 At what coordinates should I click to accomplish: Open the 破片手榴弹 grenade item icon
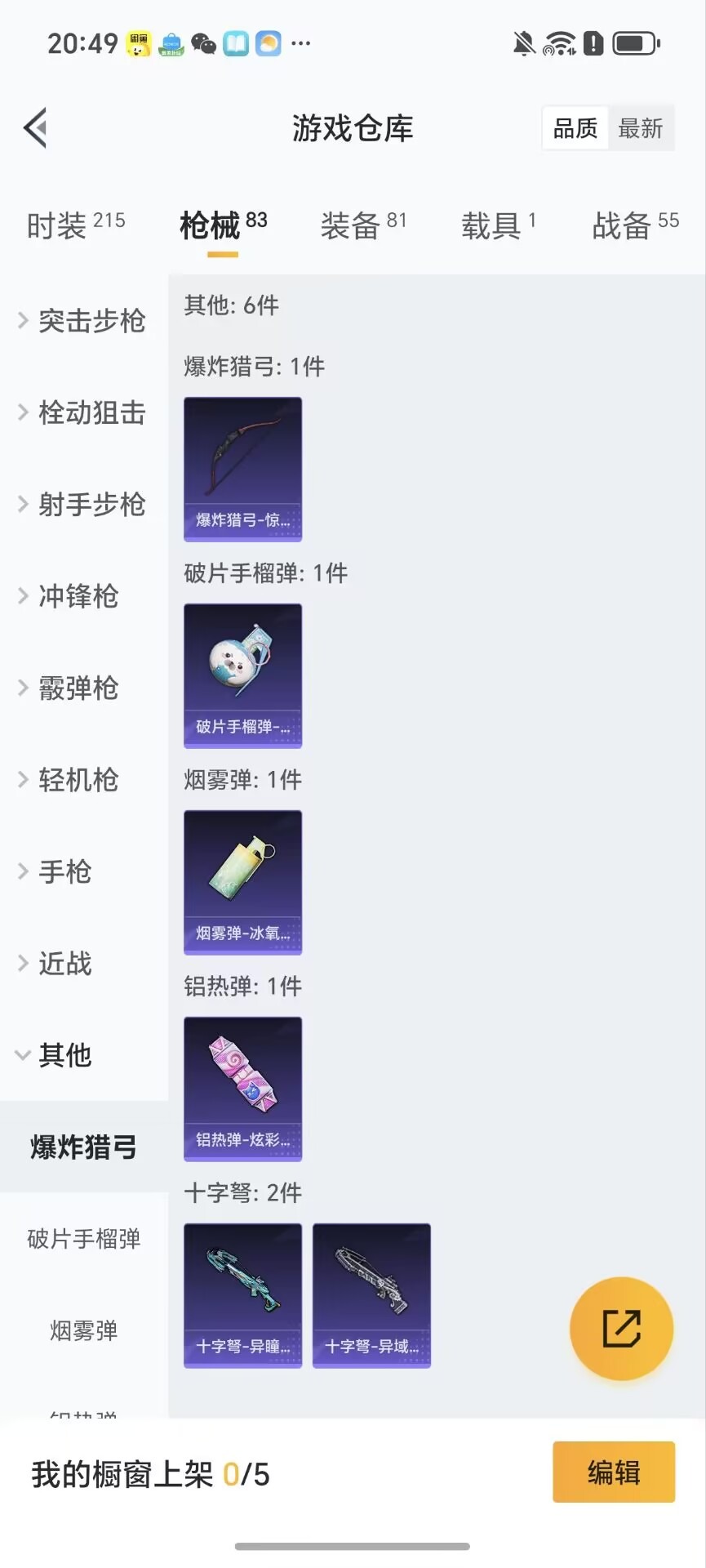click(242, 675)
